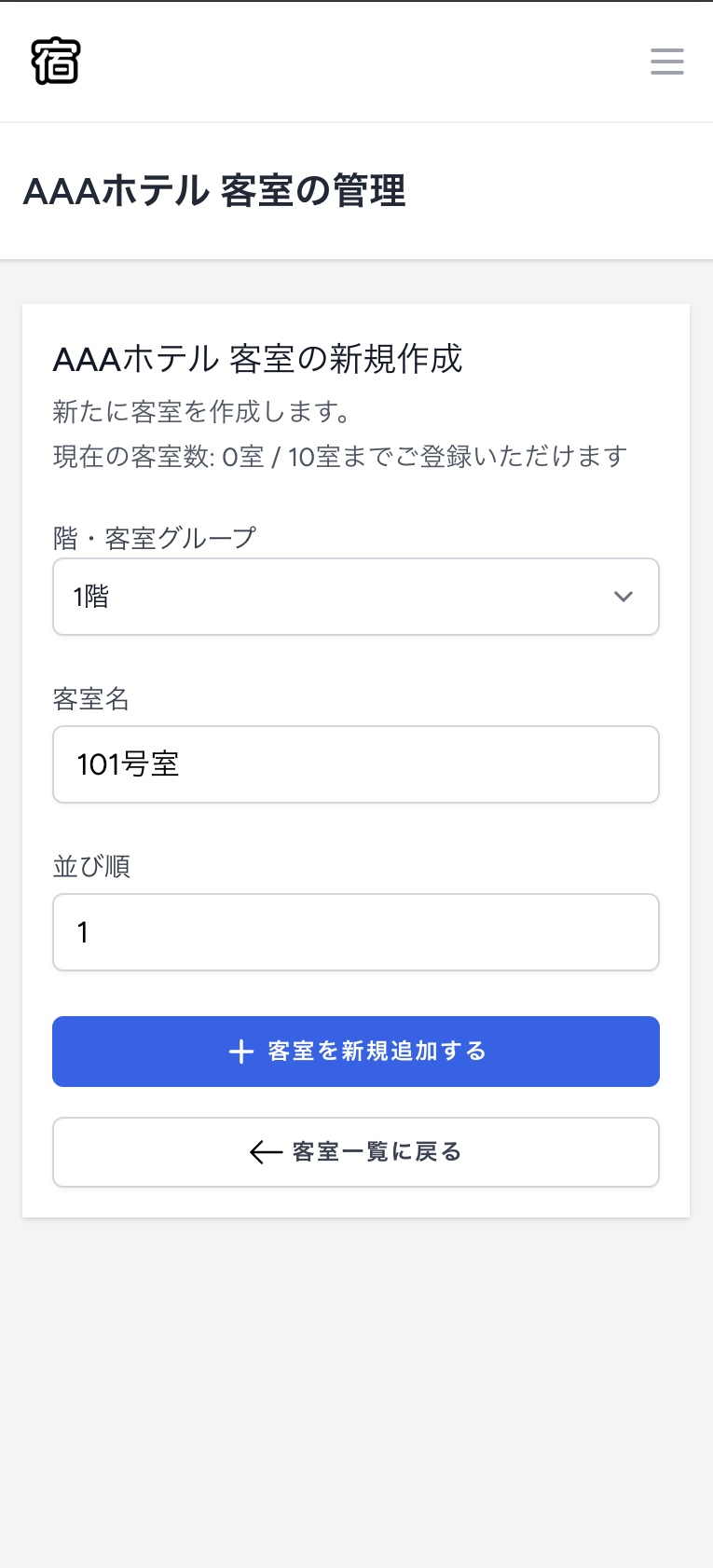Click the AAAホテル 客室の新規作成 card title

(257, 359)
